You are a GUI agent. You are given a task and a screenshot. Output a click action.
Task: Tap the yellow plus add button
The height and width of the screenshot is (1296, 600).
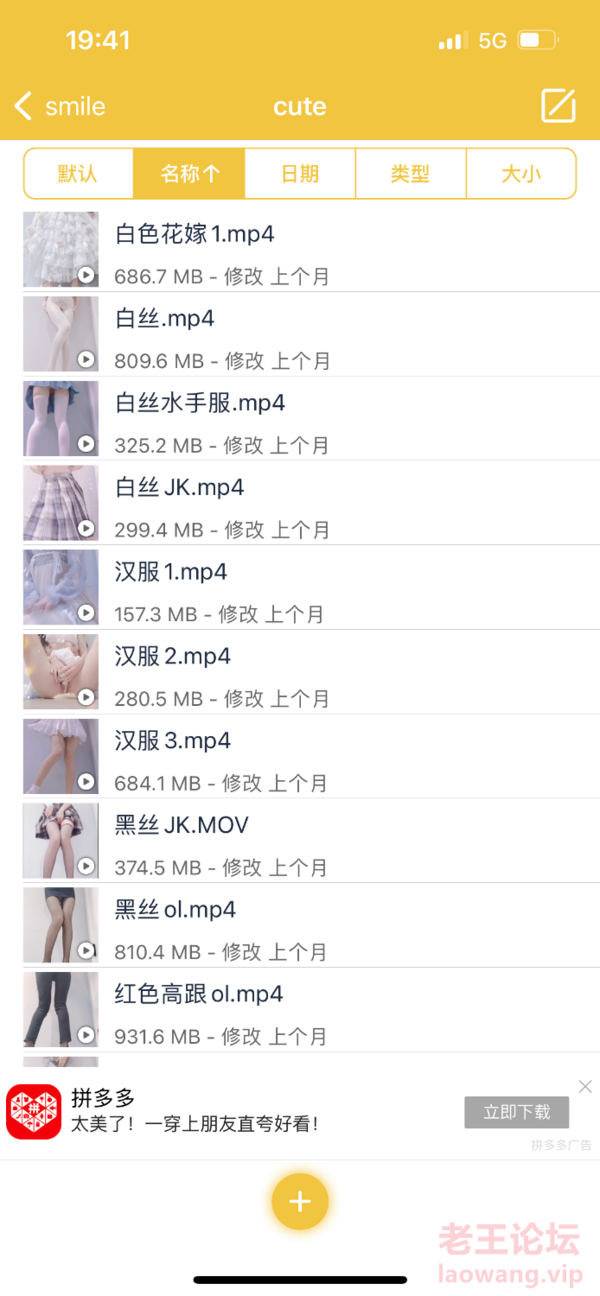[x=300, y=1201]
